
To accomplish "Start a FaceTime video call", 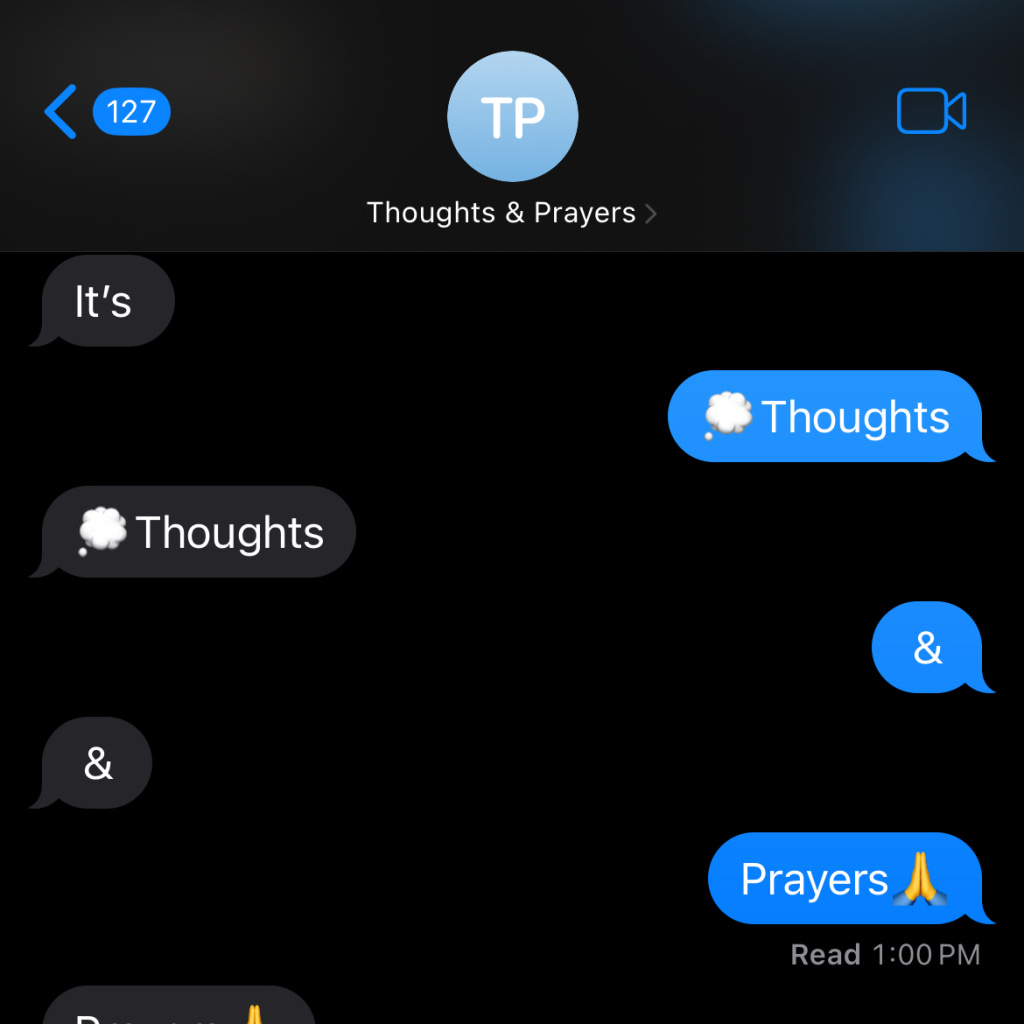I will click(931, 111).
